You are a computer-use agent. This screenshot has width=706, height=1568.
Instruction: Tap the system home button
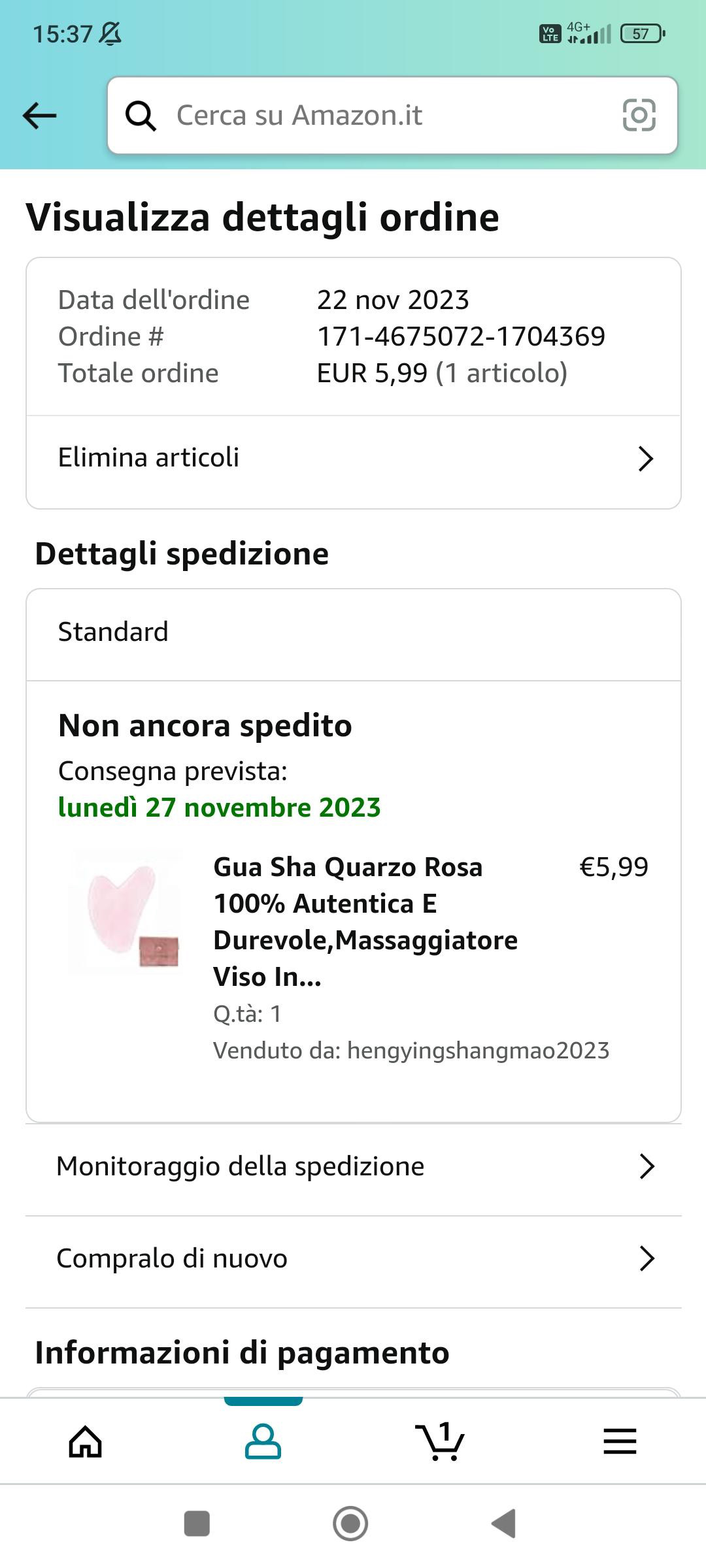click(350, 1524)
